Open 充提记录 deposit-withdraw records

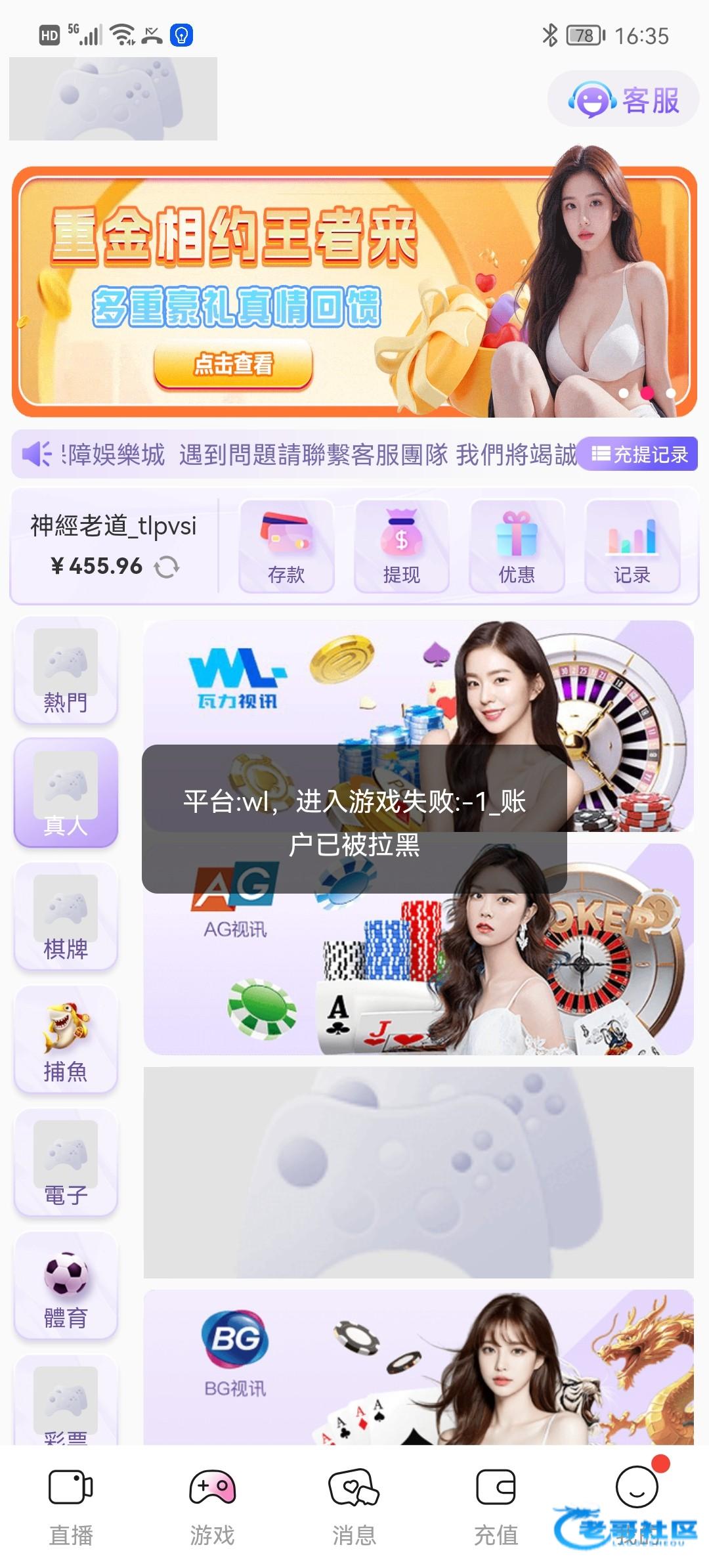638,454
